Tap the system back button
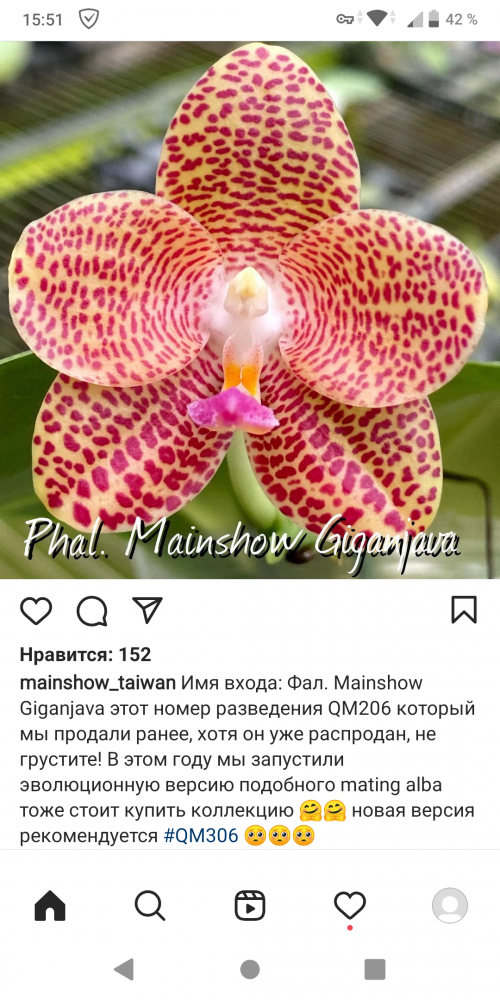This screenshot has height=1000, width=500. tap(124, 969)
